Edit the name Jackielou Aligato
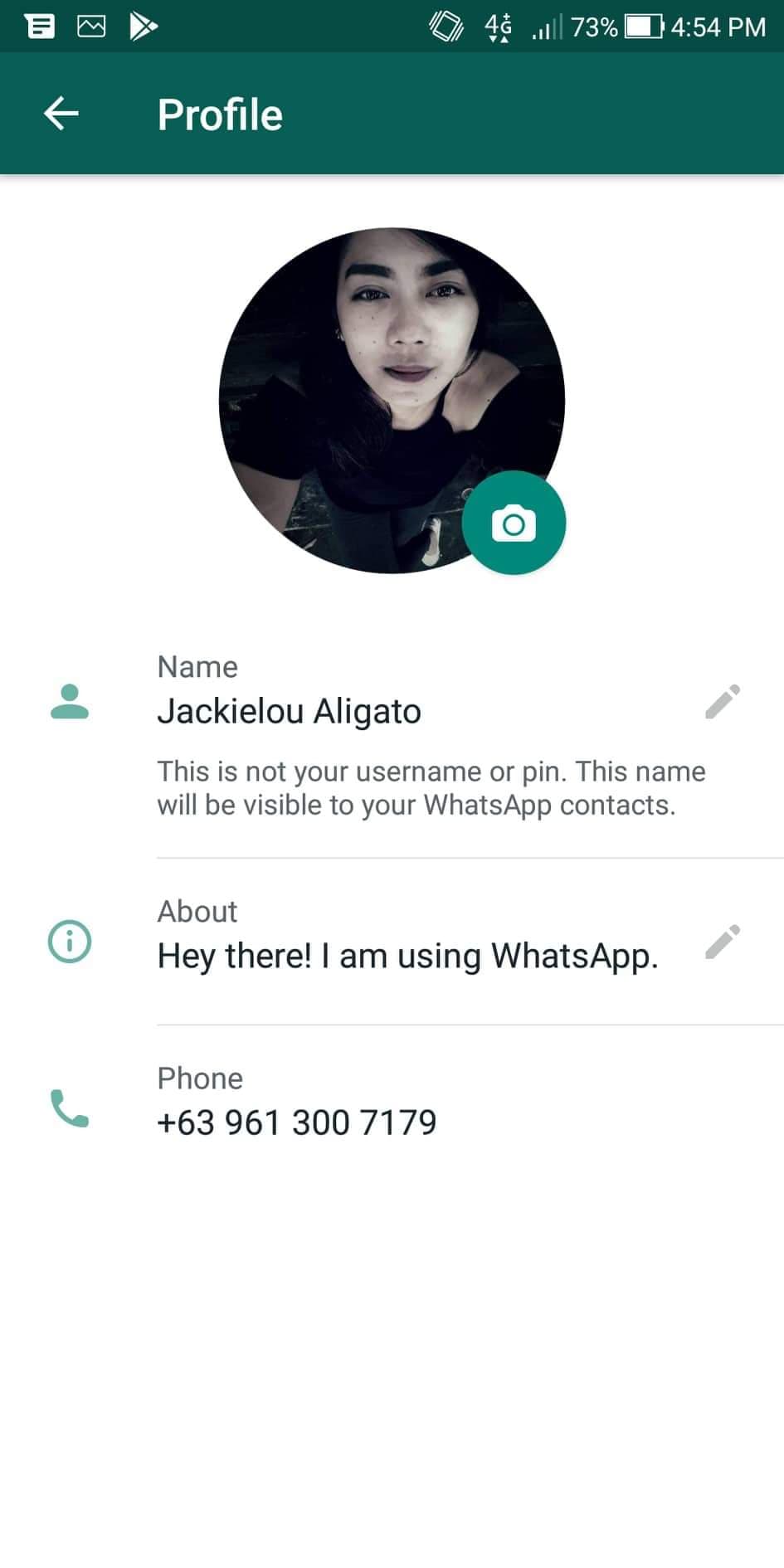Screen dimensions: 784x1568 722,702
